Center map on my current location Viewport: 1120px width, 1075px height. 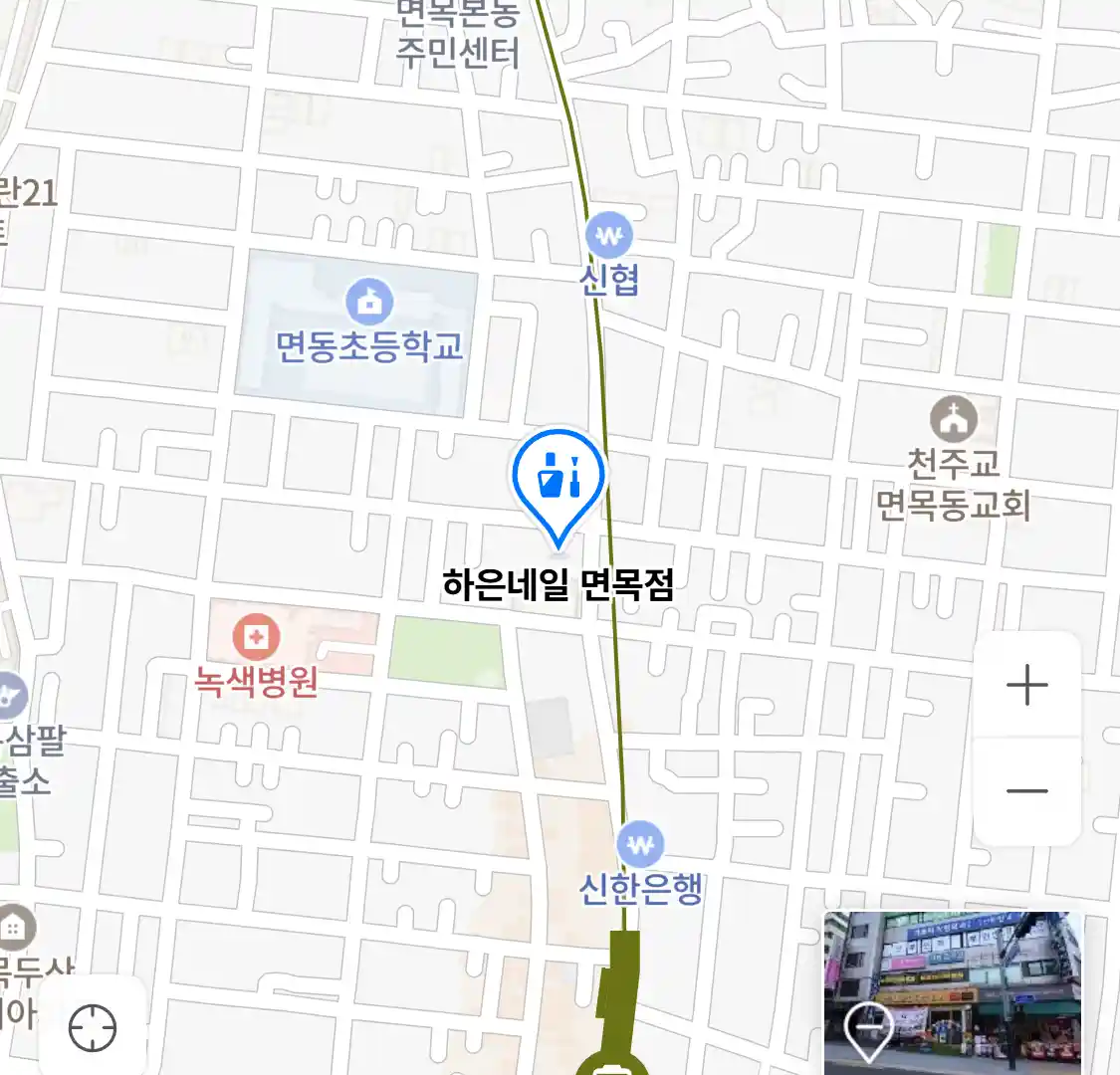(93, 1027)
